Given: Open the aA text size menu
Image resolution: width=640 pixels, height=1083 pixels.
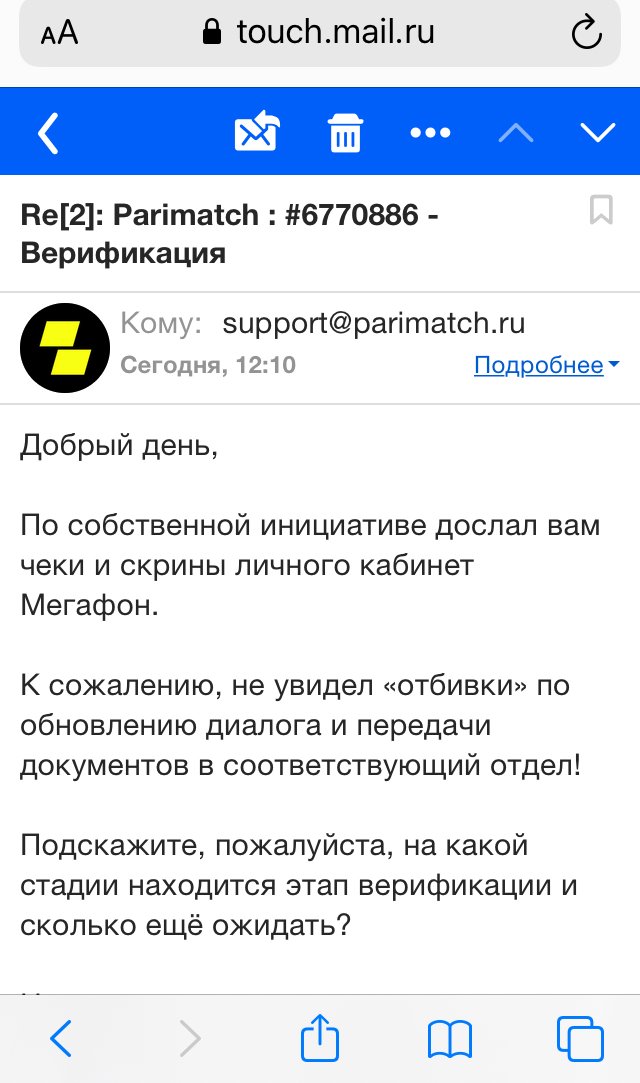Looking at the screenshot, I should point(60,34).
